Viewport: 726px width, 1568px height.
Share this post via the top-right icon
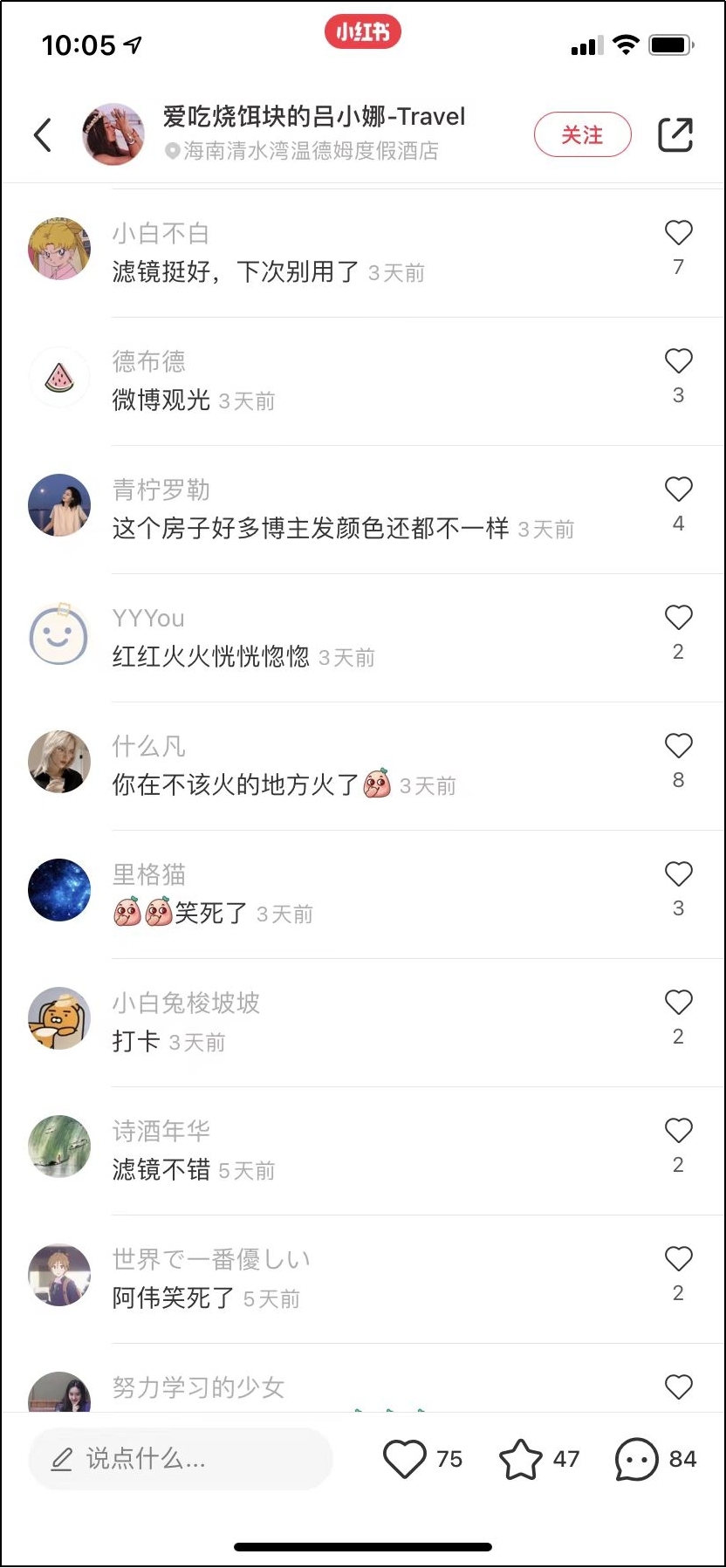(x=675, y=135)
